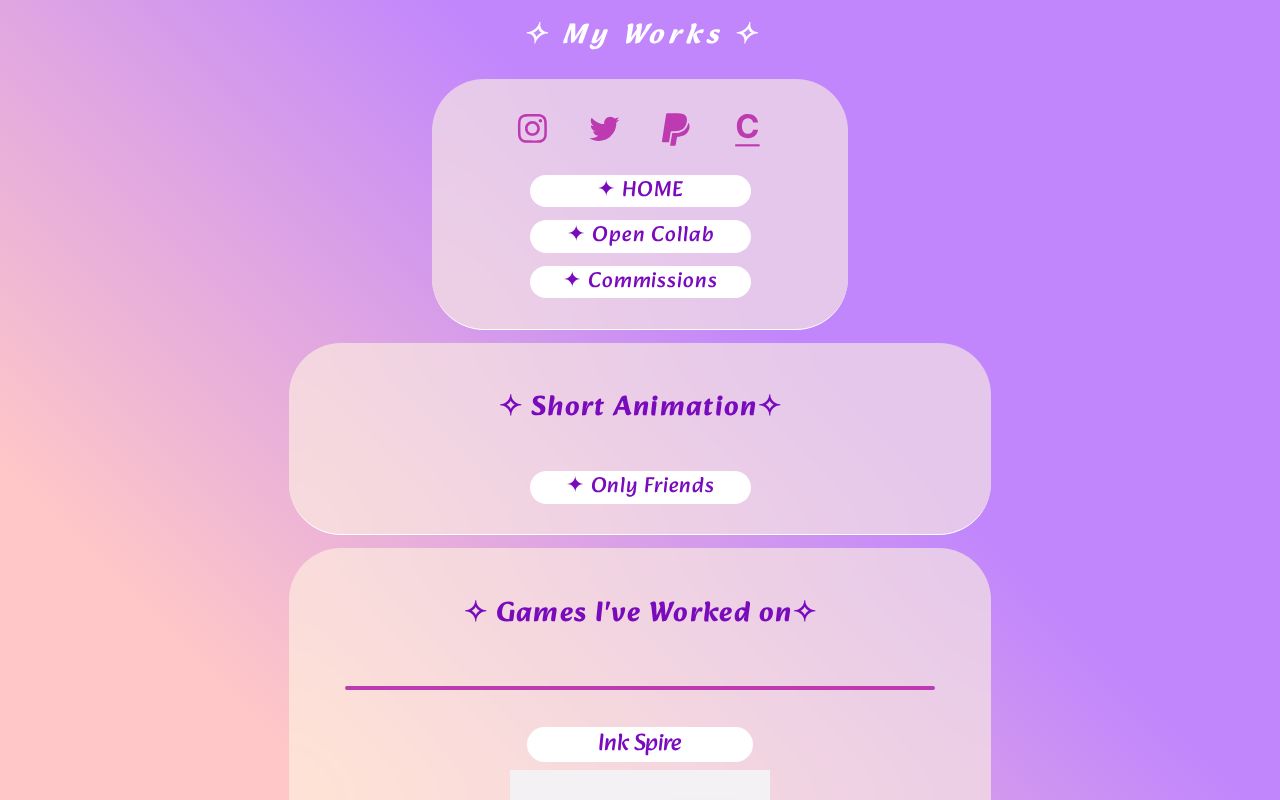View the Commissions page
The image size is (1280, 800).
tap(640, 281)
